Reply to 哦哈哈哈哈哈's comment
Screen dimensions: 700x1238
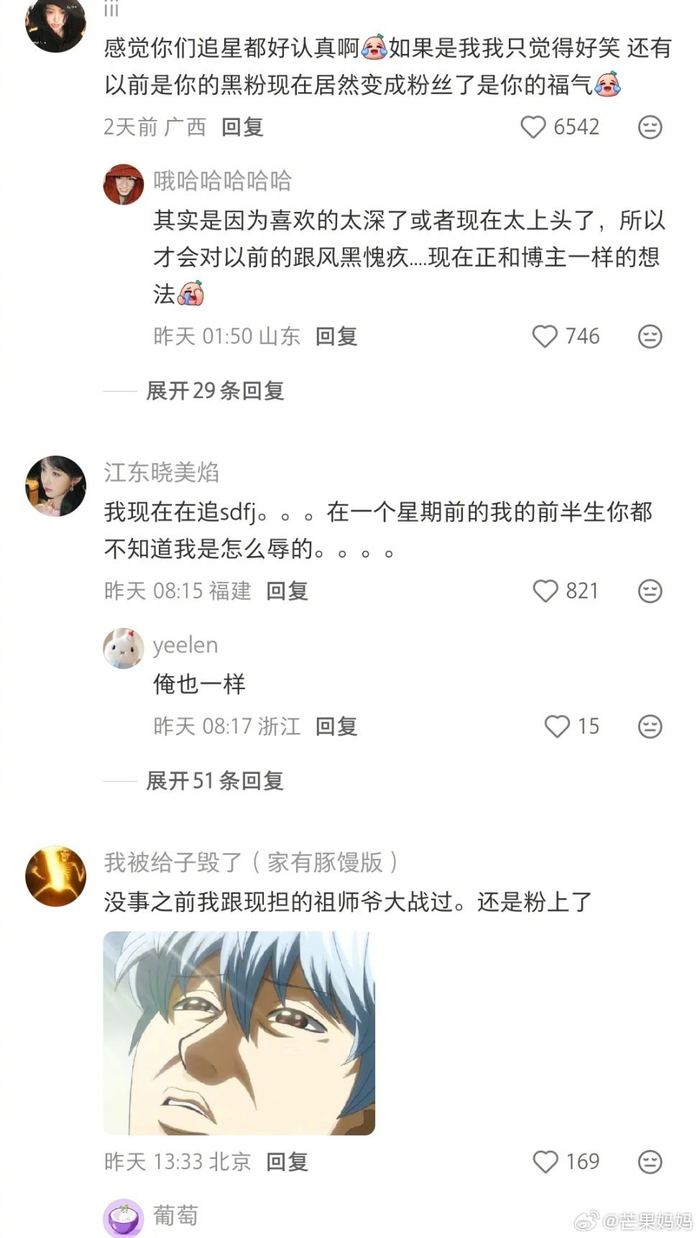[336, 336]
